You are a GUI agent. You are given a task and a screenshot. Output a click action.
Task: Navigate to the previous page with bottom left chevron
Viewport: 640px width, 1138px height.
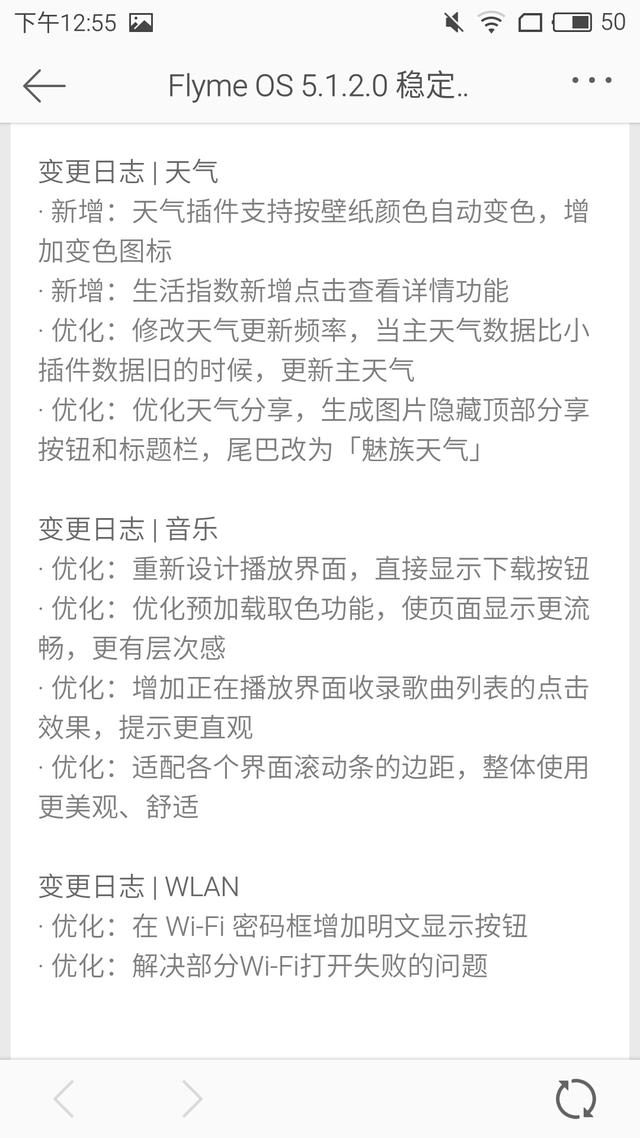pos(64,1099)
